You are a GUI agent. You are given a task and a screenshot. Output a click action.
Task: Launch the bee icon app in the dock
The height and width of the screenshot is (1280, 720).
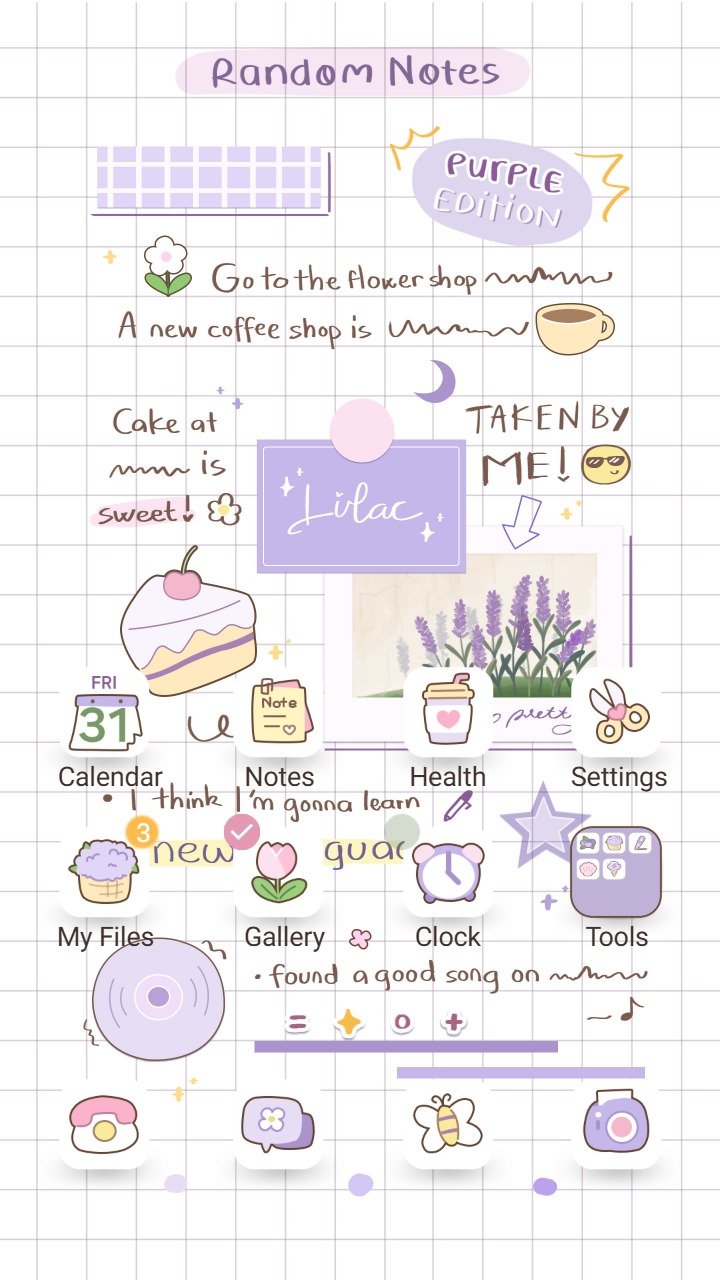coord(447,1123)
